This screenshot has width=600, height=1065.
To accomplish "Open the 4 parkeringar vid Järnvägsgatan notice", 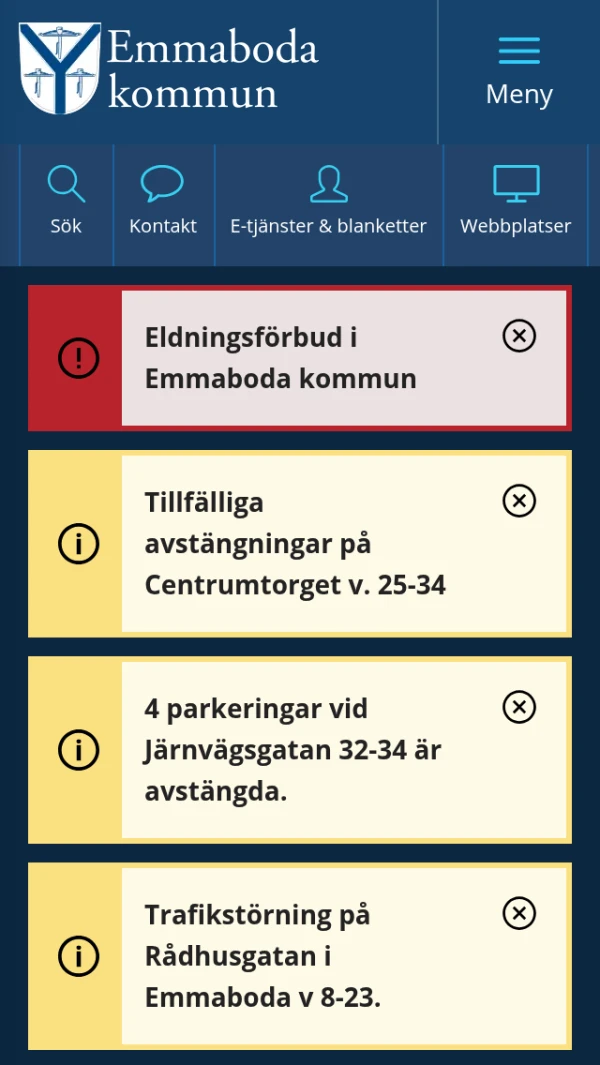I will (293, 751).
